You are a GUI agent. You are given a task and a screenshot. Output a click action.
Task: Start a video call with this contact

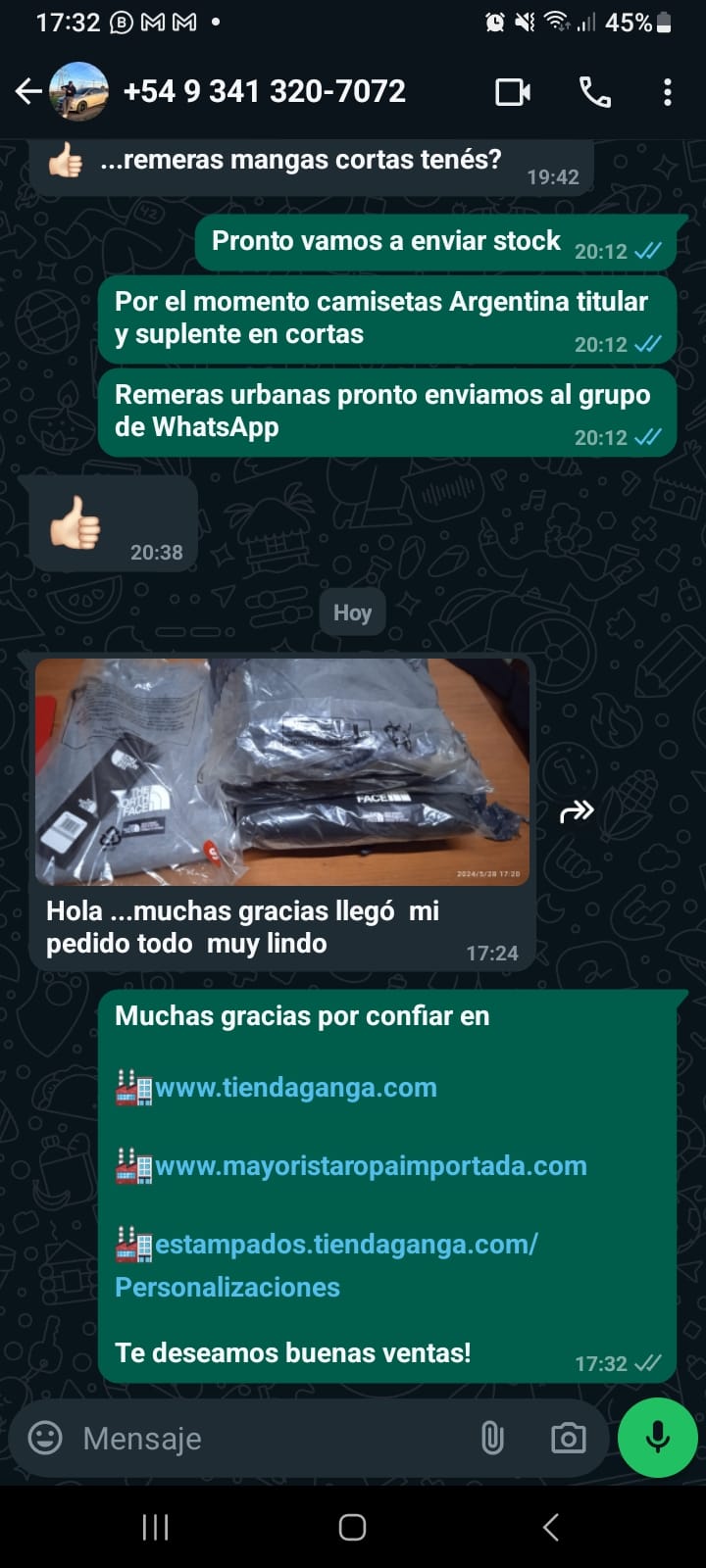(513, 92)
